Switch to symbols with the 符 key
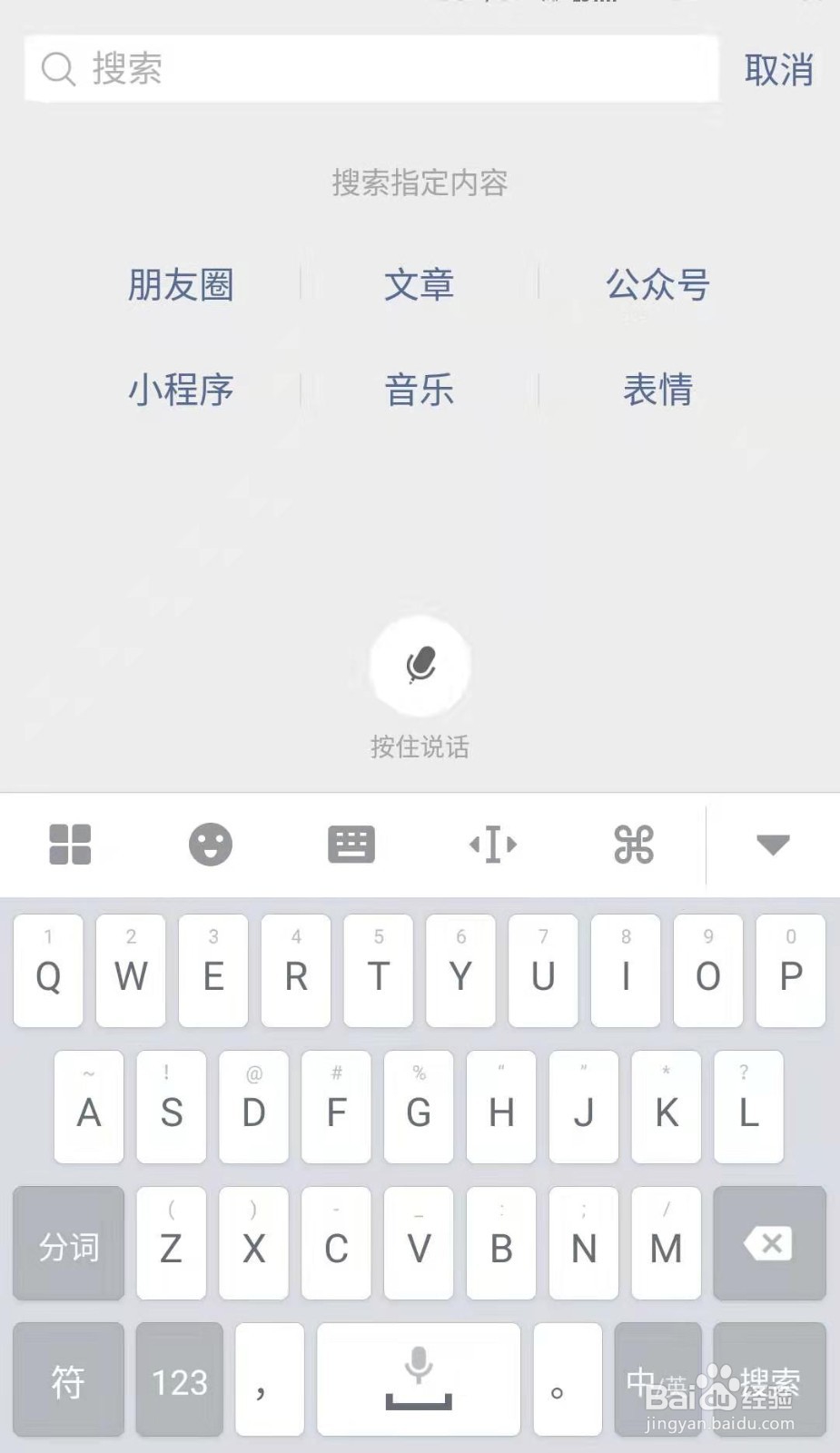The height and width of the screenshot is (1453, 840). pos(68,1380)
